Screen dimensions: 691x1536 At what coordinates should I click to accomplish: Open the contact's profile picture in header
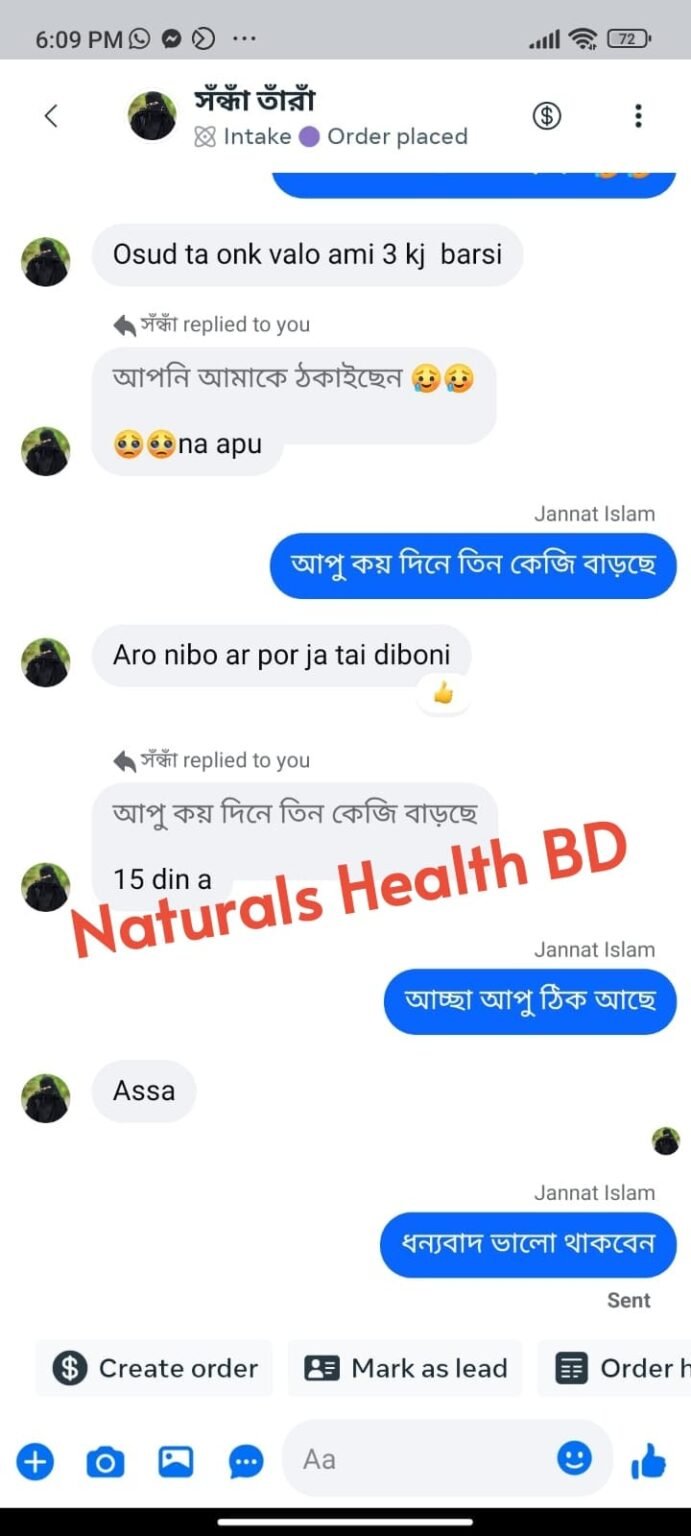click(x=152, y=115)
